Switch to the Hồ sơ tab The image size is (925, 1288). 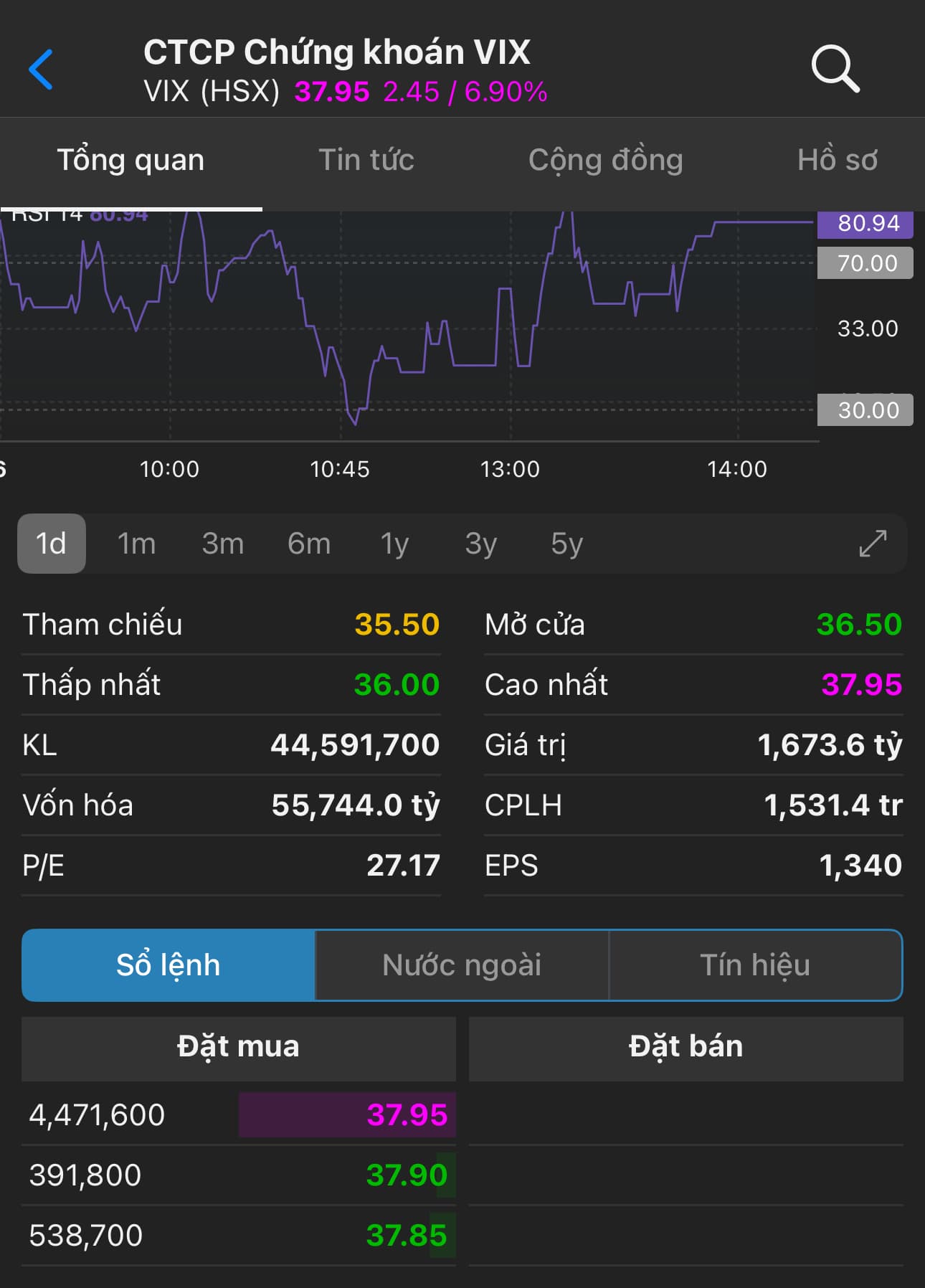pos(837,160)
